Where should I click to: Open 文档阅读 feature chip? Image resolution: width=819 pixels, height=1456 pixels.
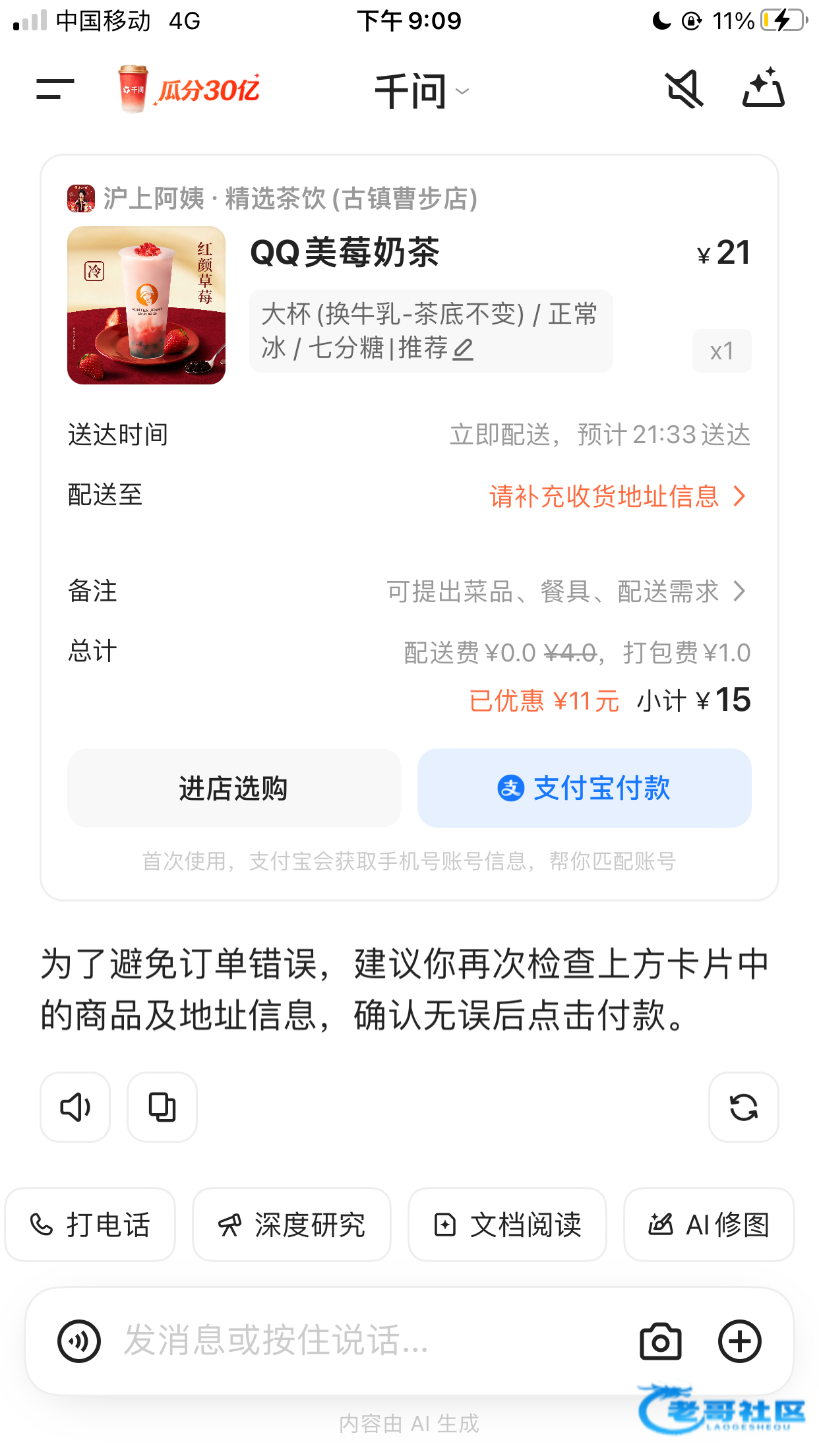[x=507, y=1225]
